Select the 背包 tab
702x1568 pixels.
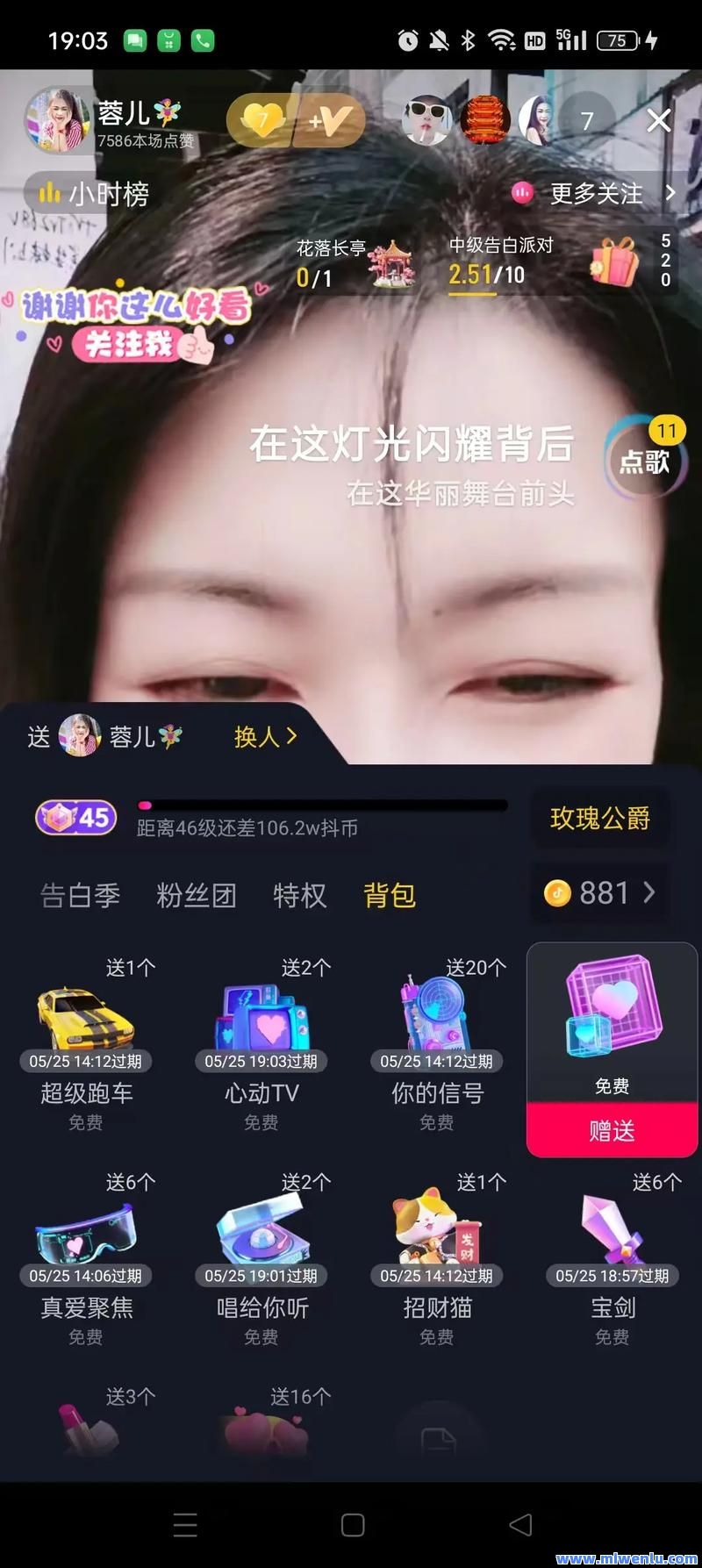390,895
